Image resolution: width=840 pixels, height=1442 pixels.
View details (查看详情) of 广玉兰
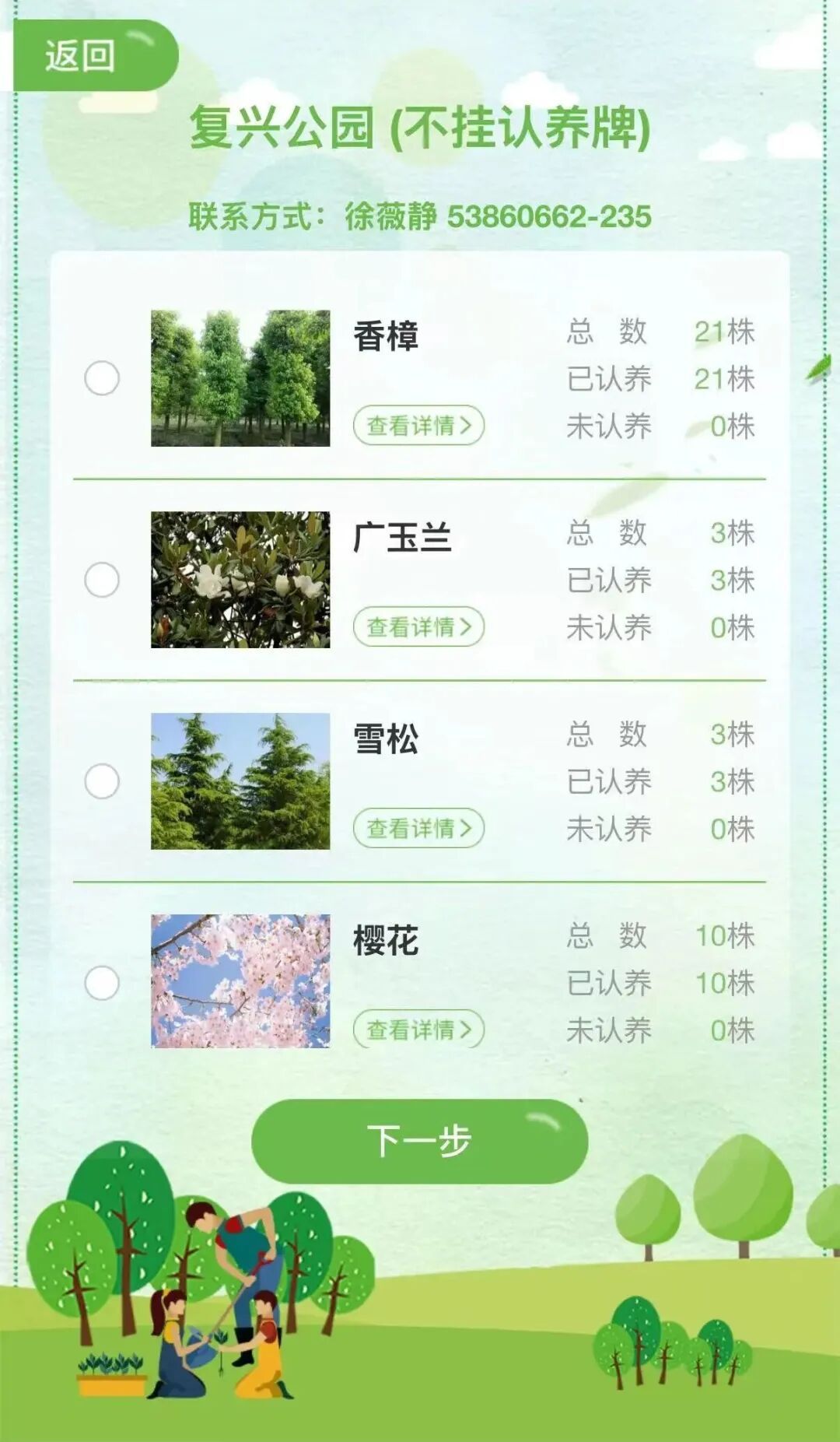[418, 627]
